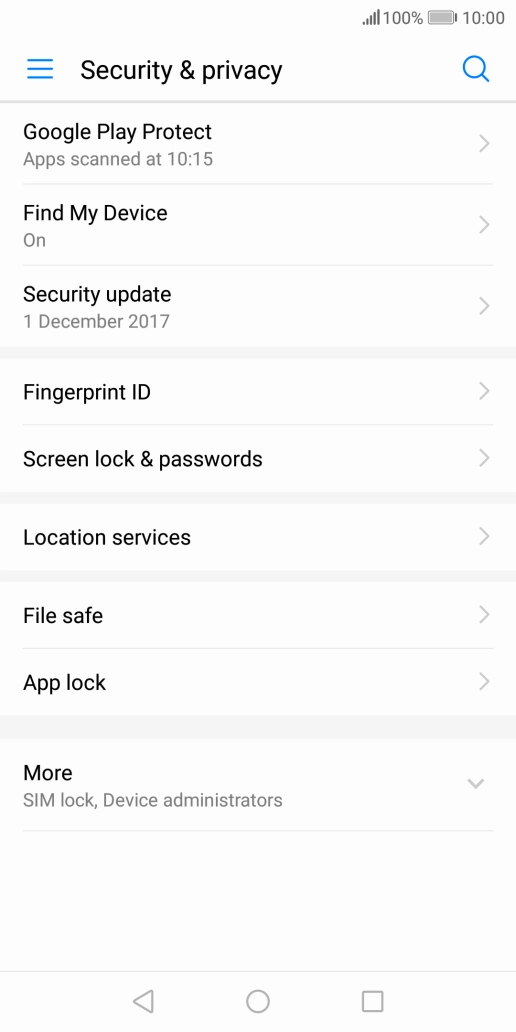Open Find My Device settings
The width and height of the screenshot is (516, 1032).
coord(258,225)
